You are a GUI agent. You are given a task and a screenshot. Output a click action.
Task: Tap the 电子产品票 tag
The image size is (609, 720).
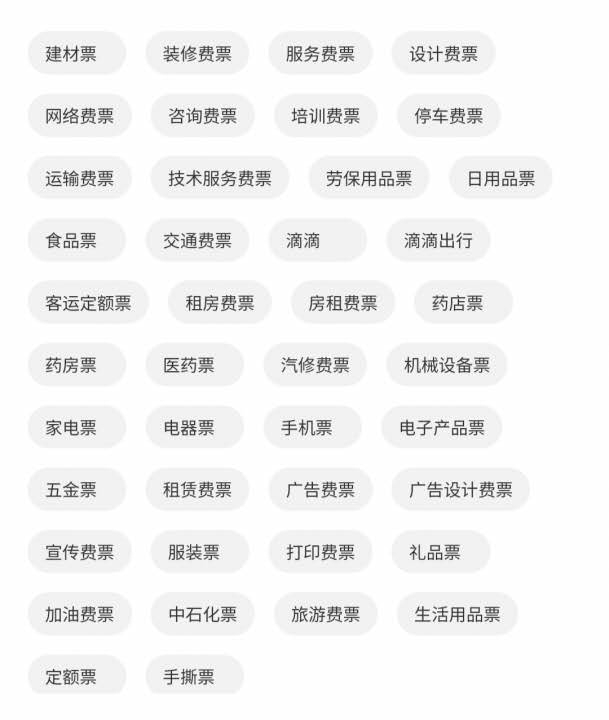coord(442,428)
